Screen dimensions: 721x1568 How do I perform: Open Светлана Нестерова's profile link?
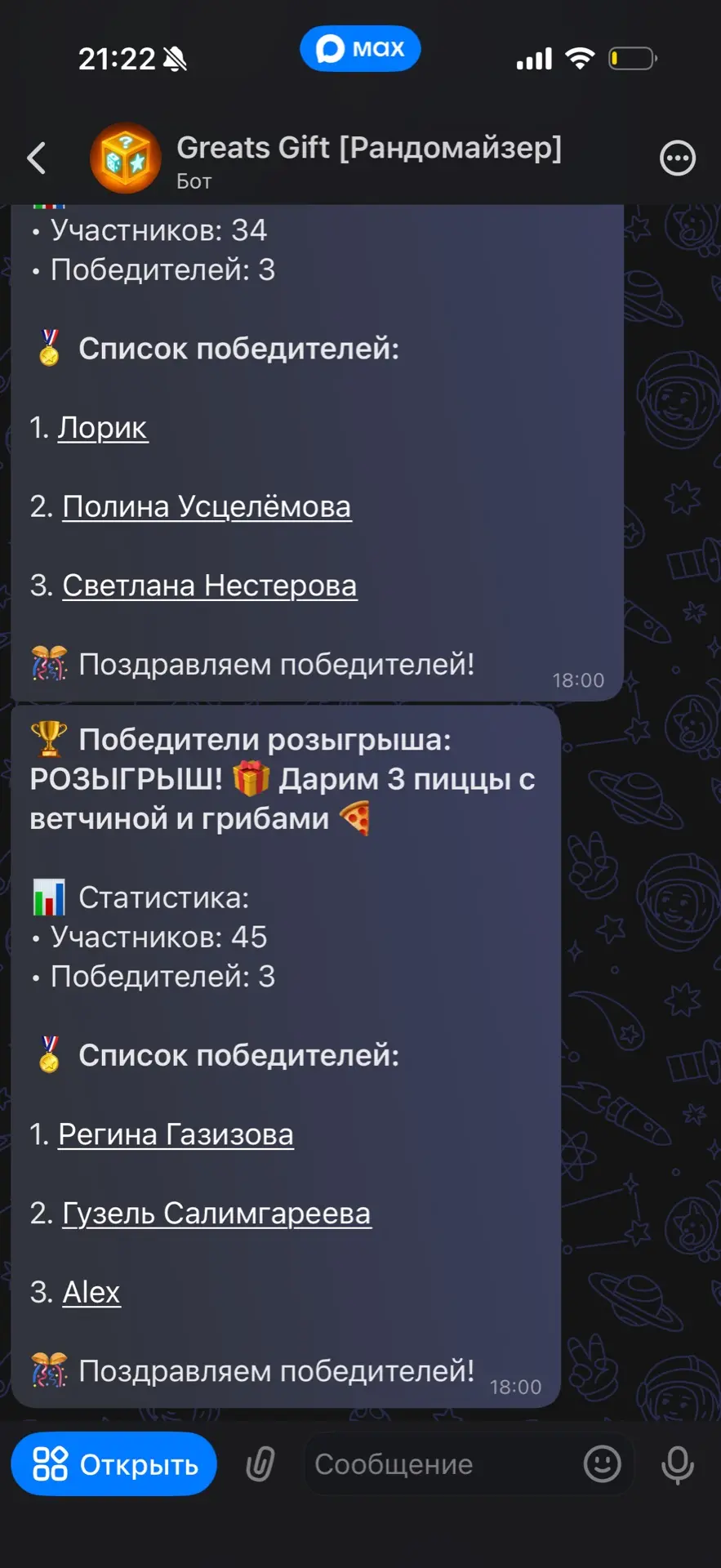(x=209, y=586)
